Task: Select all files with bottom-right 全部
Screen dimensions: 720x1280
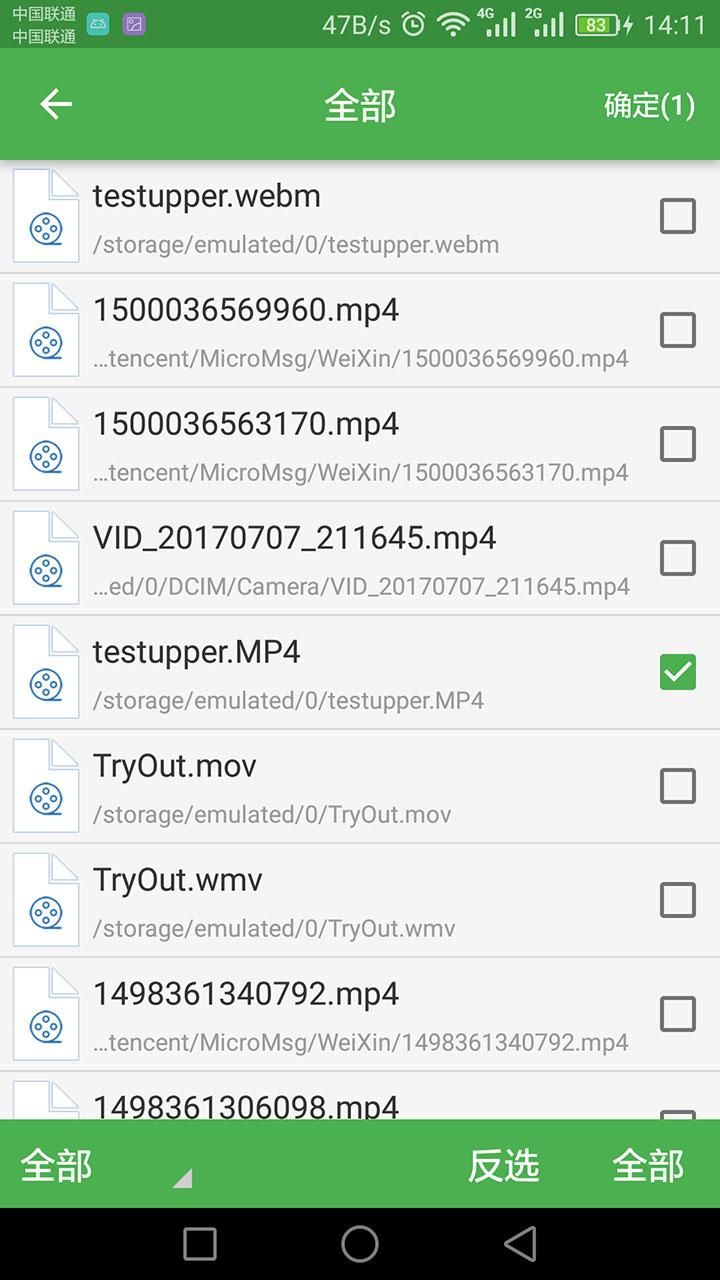Action: [648, 1166]
